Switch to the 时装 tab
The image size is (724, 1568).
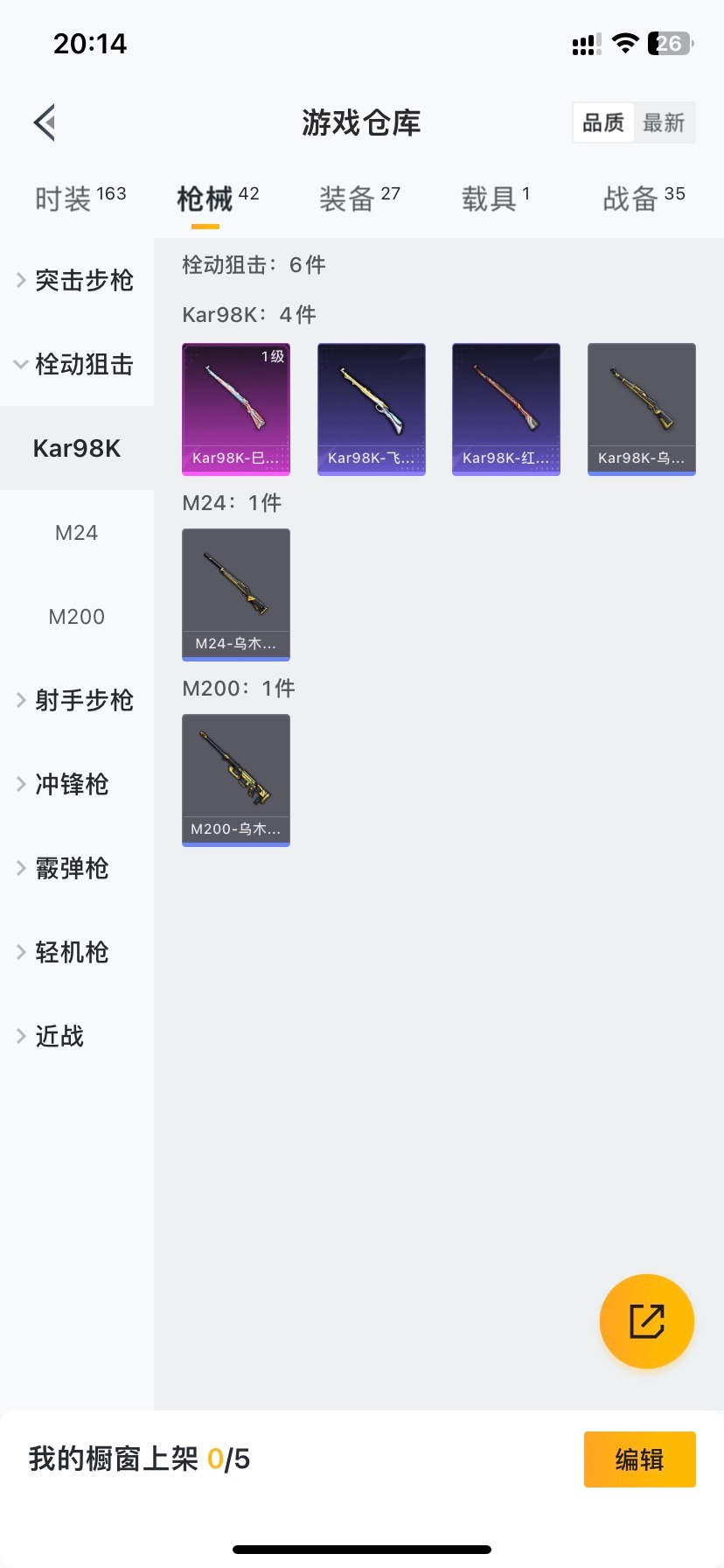coord(80,199)
